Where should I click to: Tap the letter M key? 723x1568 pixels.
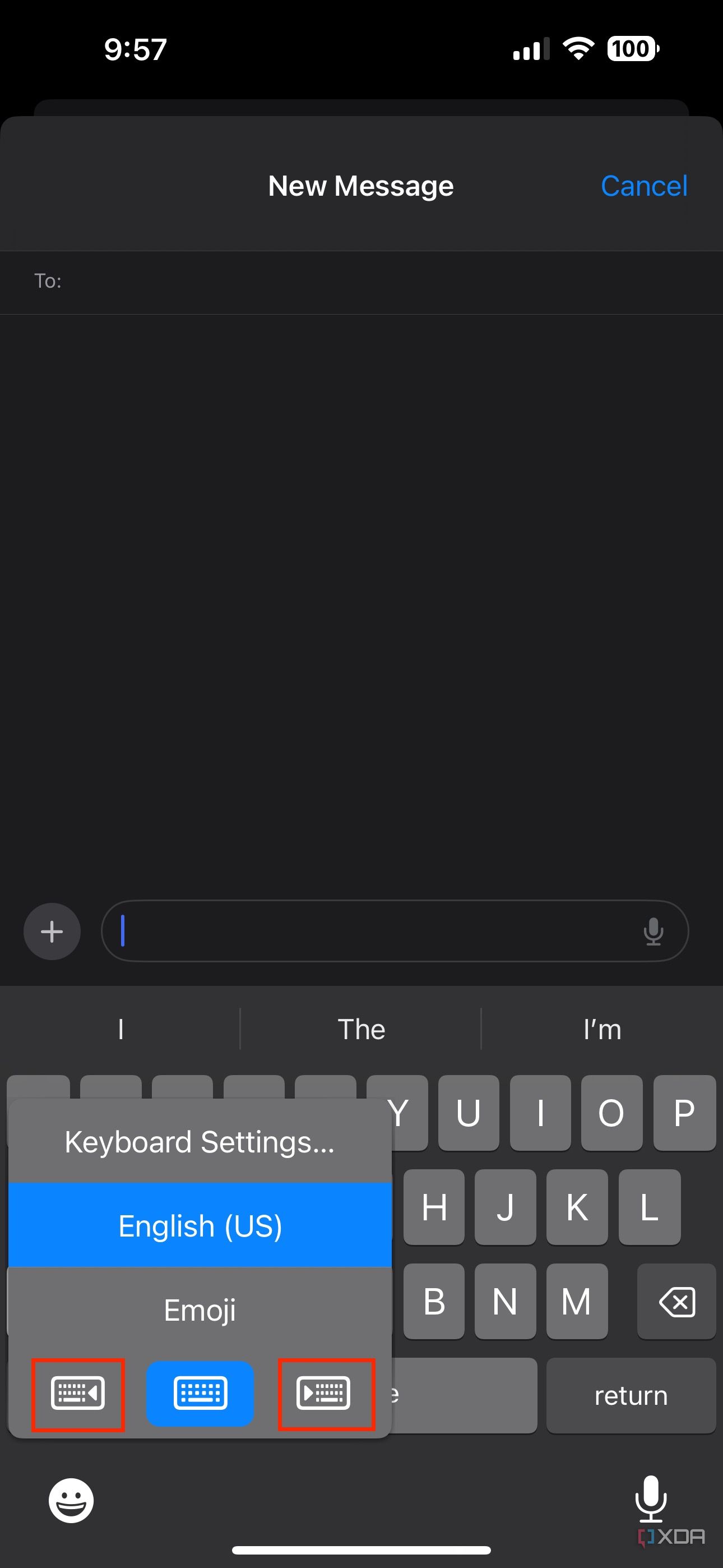tap(576, 1302)
